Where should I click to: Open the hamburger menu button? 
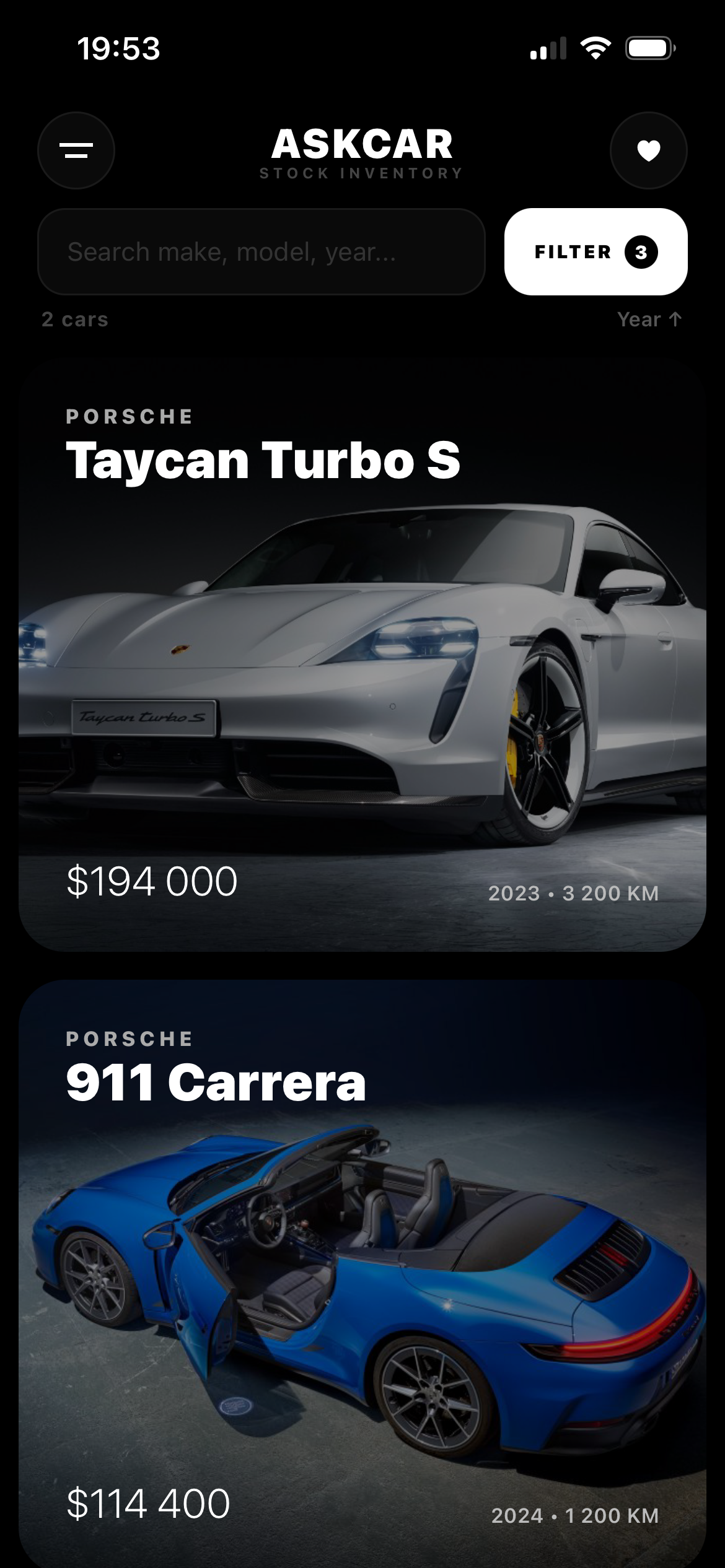76,150
